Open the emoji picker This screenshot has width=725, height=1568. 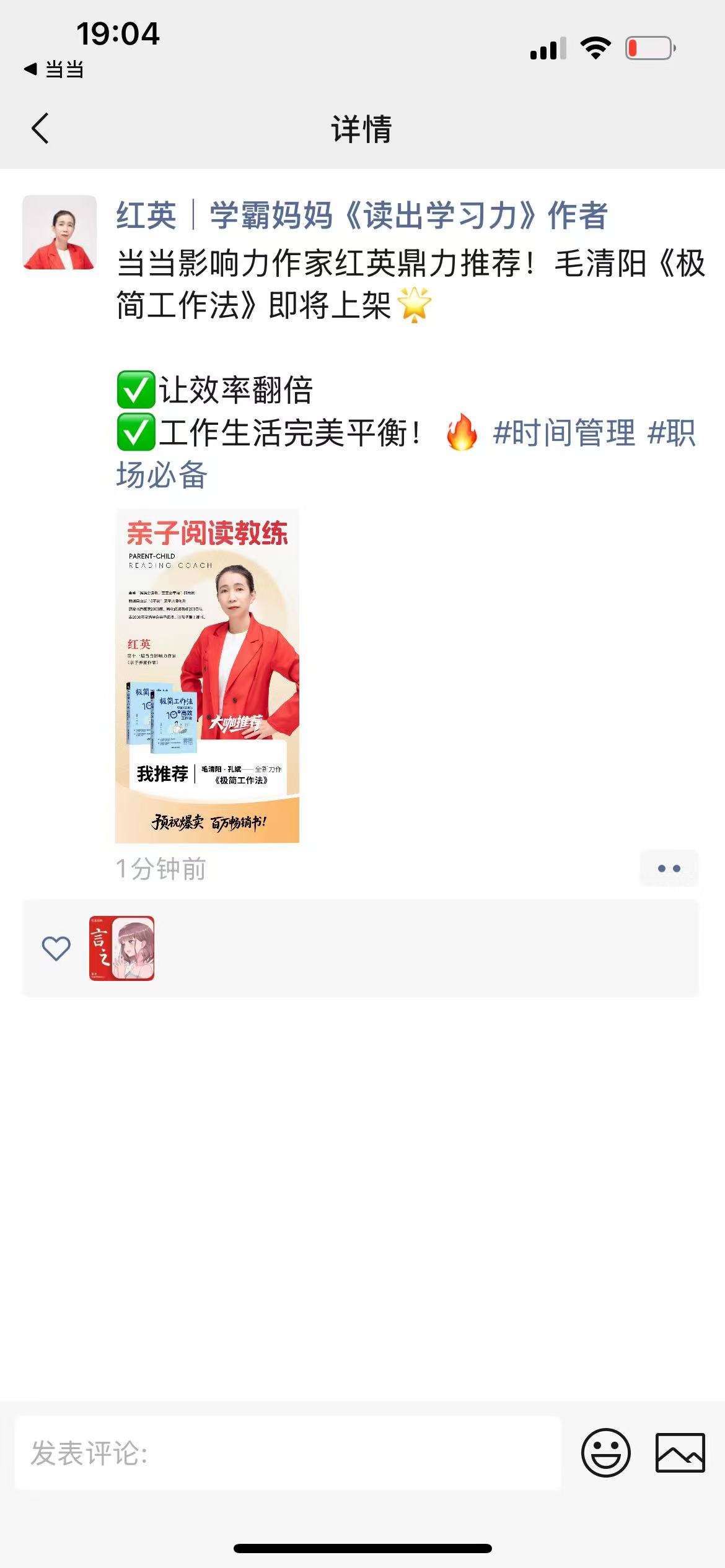point(605,1453)
